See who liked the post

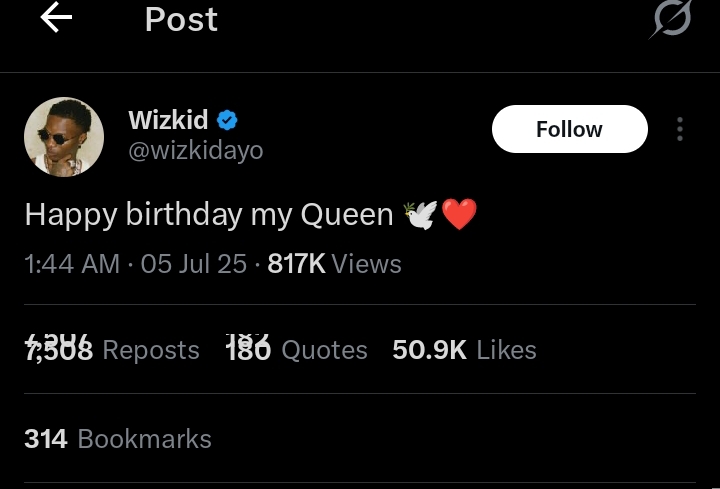pyautogui.click(x=464, y=350)
